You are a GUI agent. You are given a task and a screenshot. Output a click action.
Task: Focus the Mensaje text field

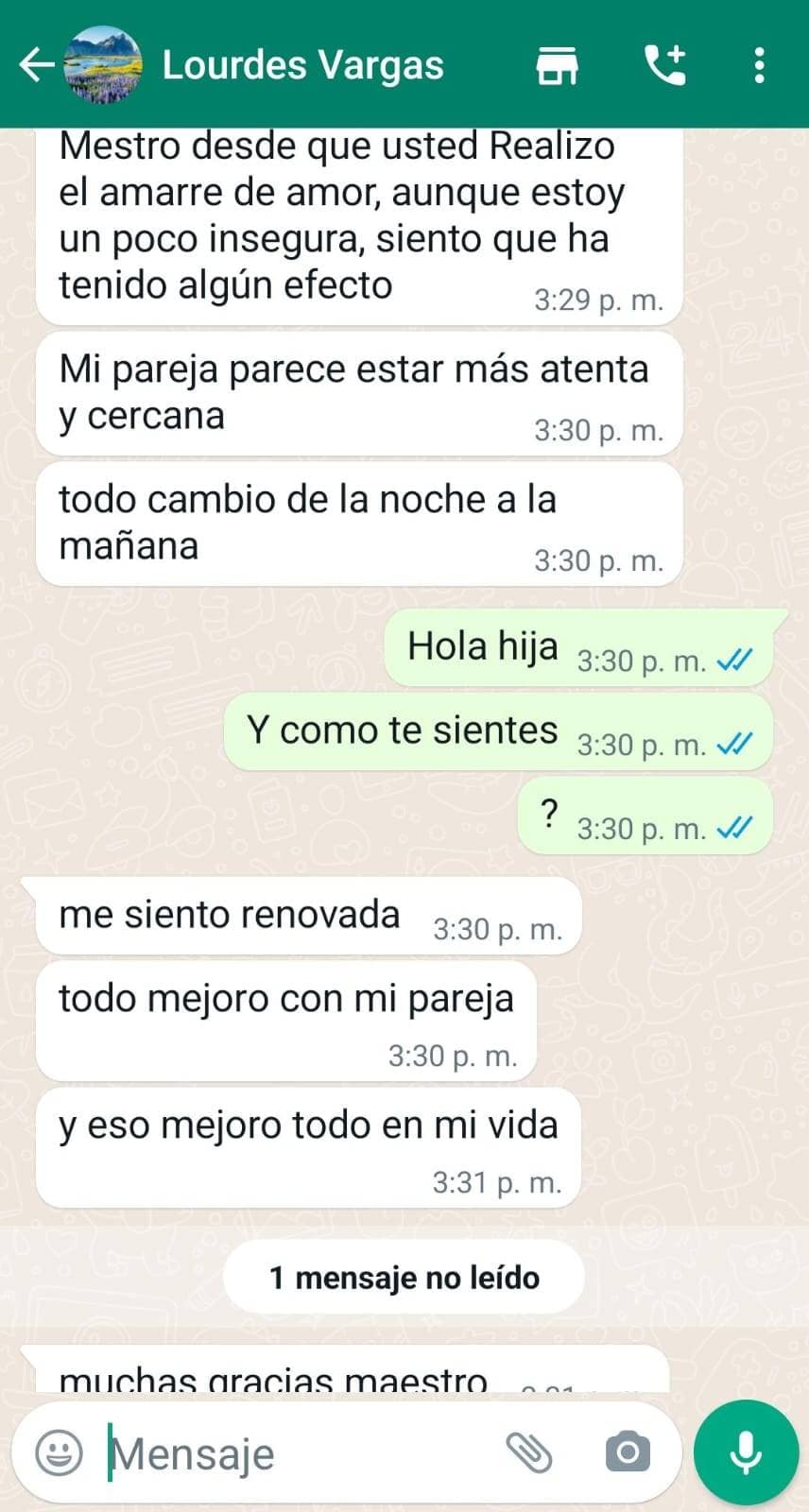pos(293,1453)
